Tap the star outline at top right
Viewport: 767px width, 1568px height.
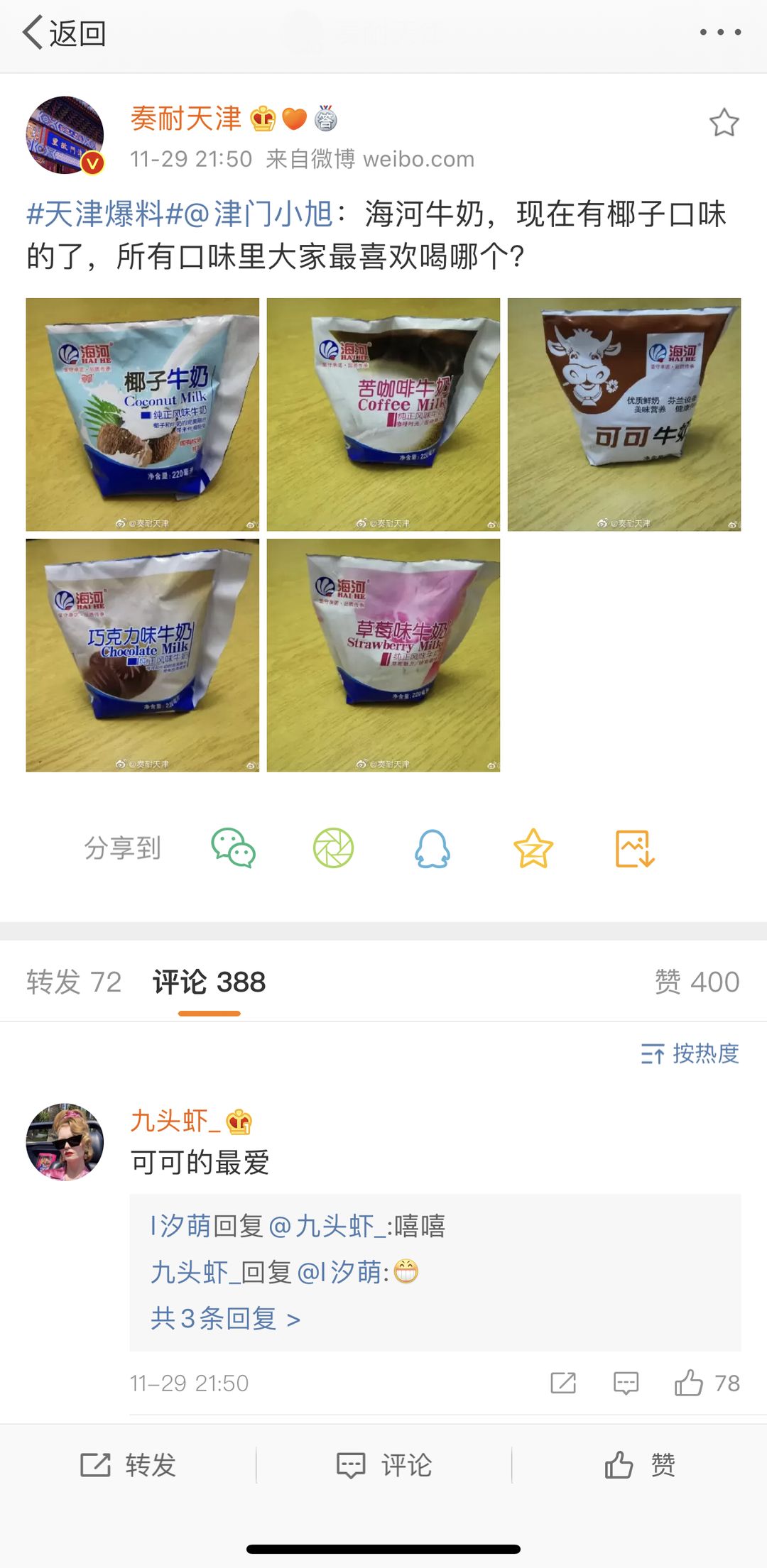coord(723,121)
